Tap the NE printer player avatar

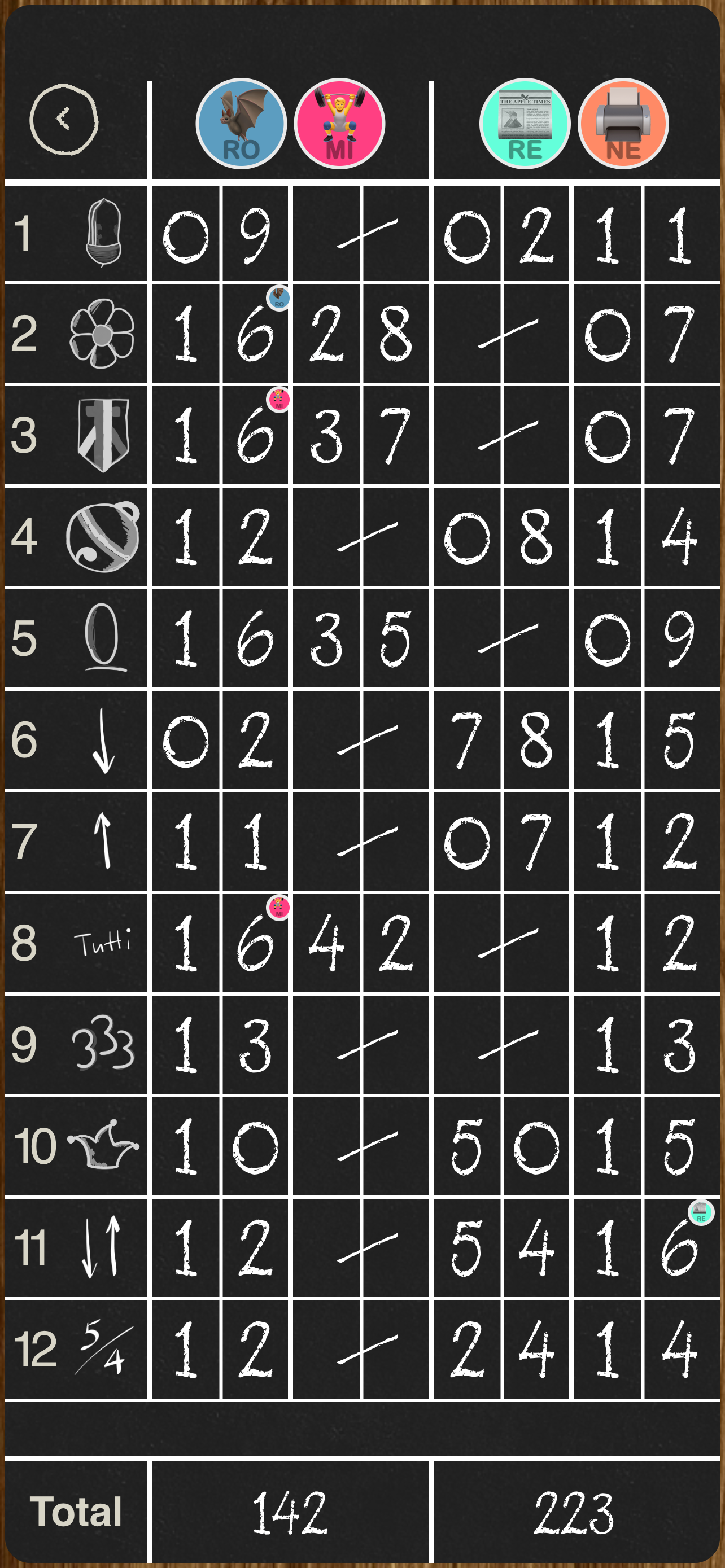click(623, 124)
